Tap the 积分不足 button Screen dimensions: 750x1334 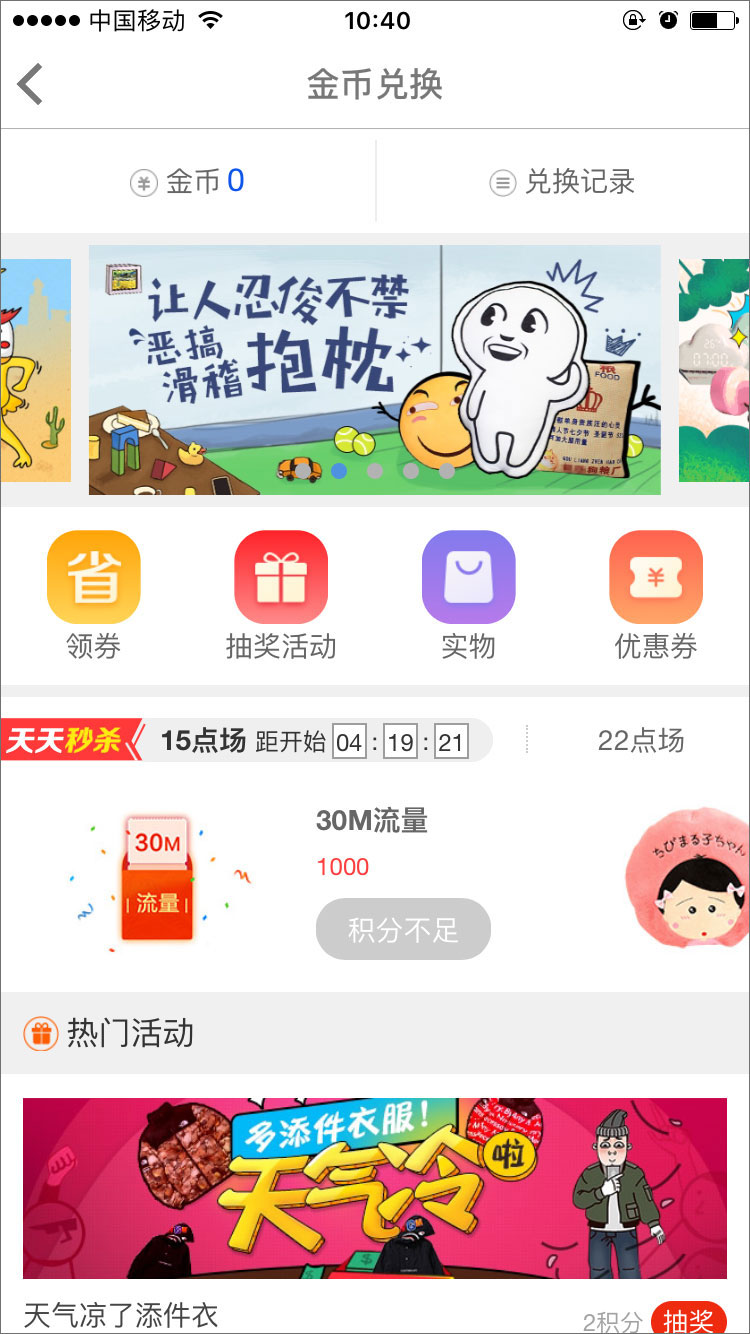click(x=403, y=930)
